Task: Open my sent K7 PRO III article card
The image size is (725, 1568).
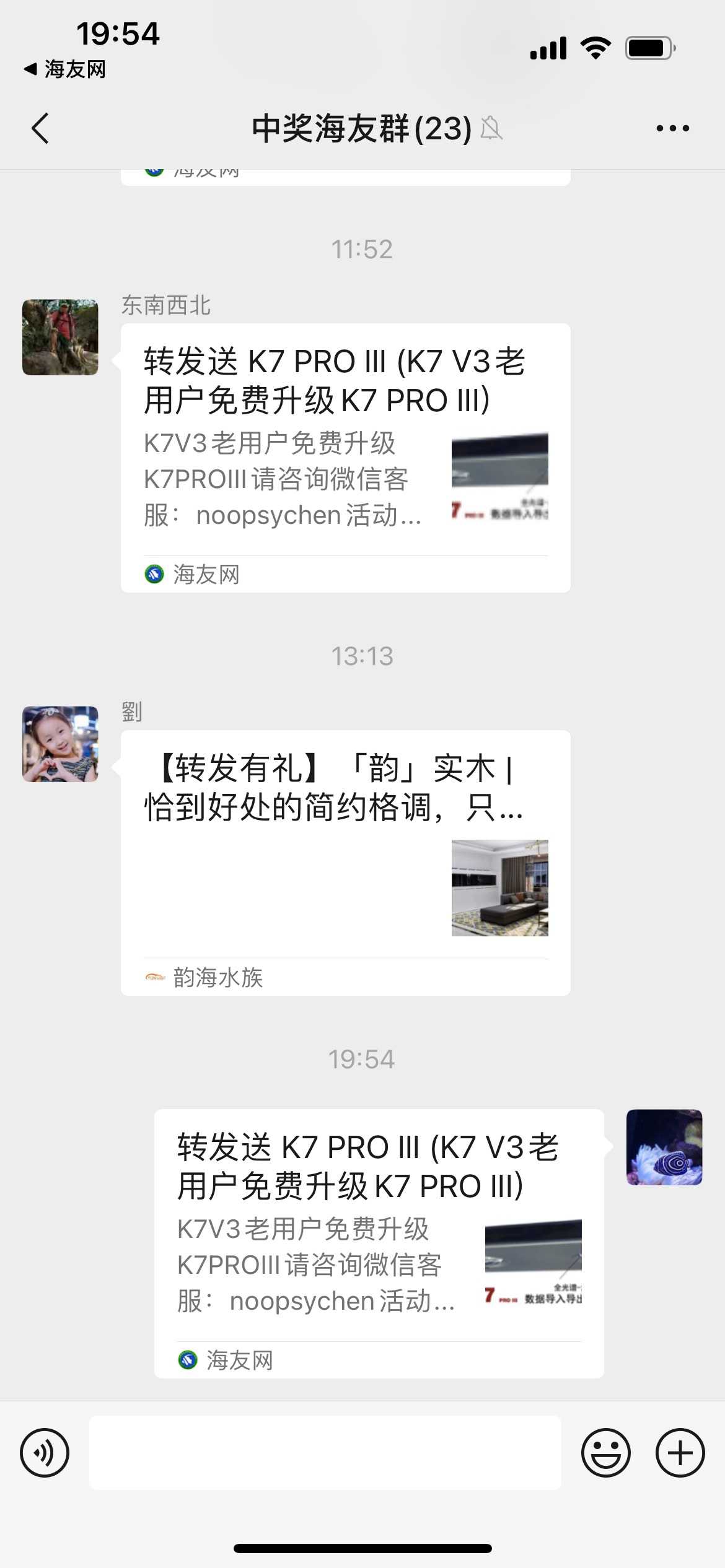Action: tap(379, 1243)
